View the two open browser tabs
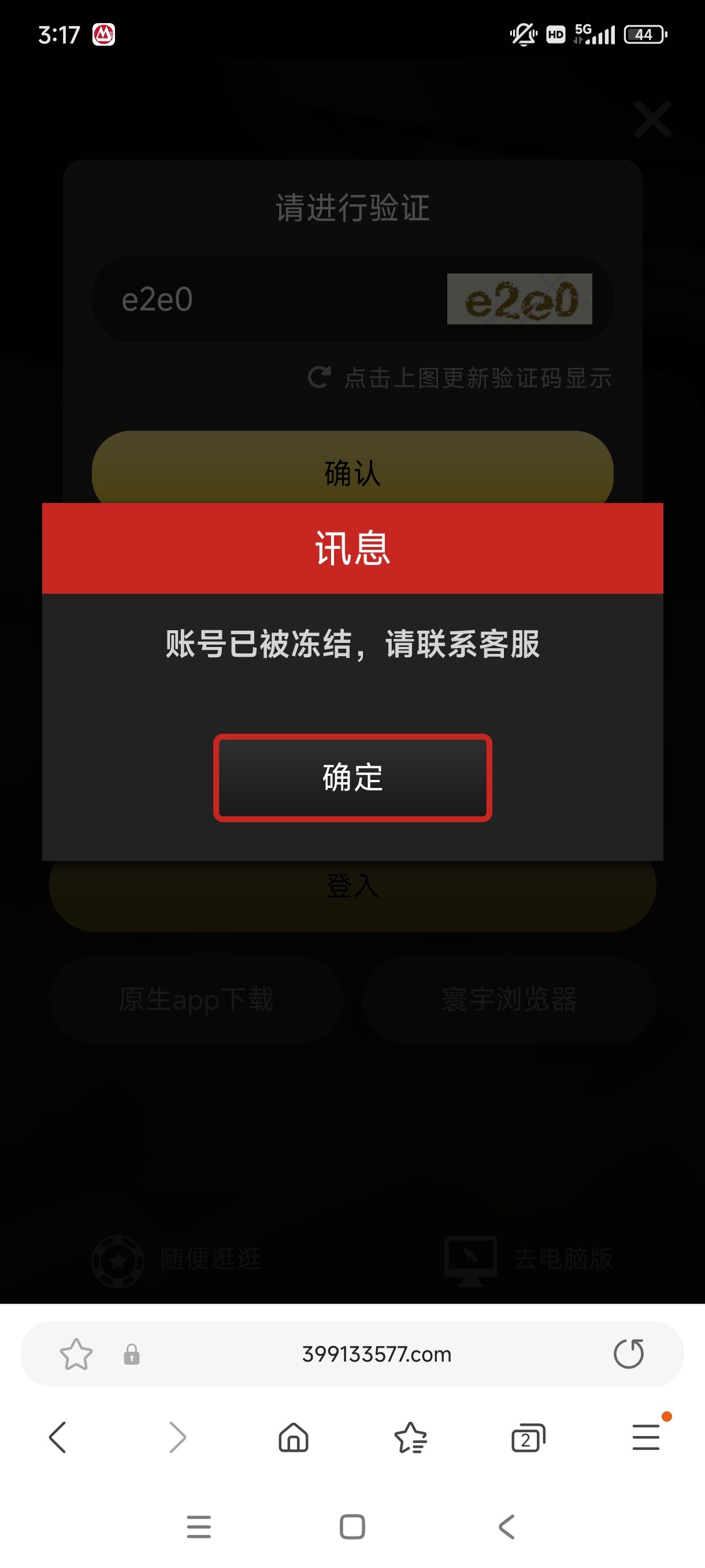 (x=528, y=1438)
